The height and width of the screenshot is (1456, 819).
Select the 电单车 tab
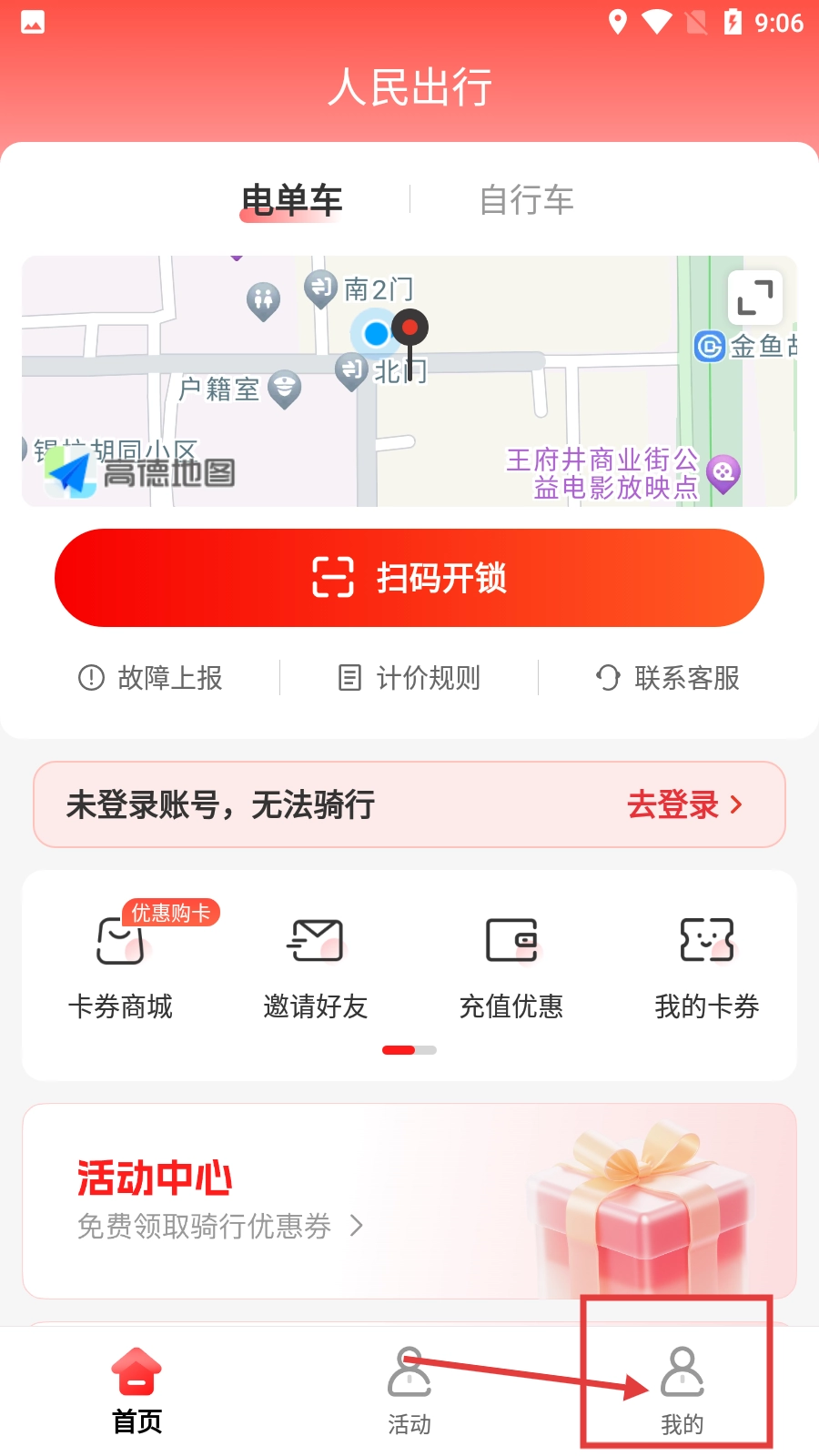point(291,200)
